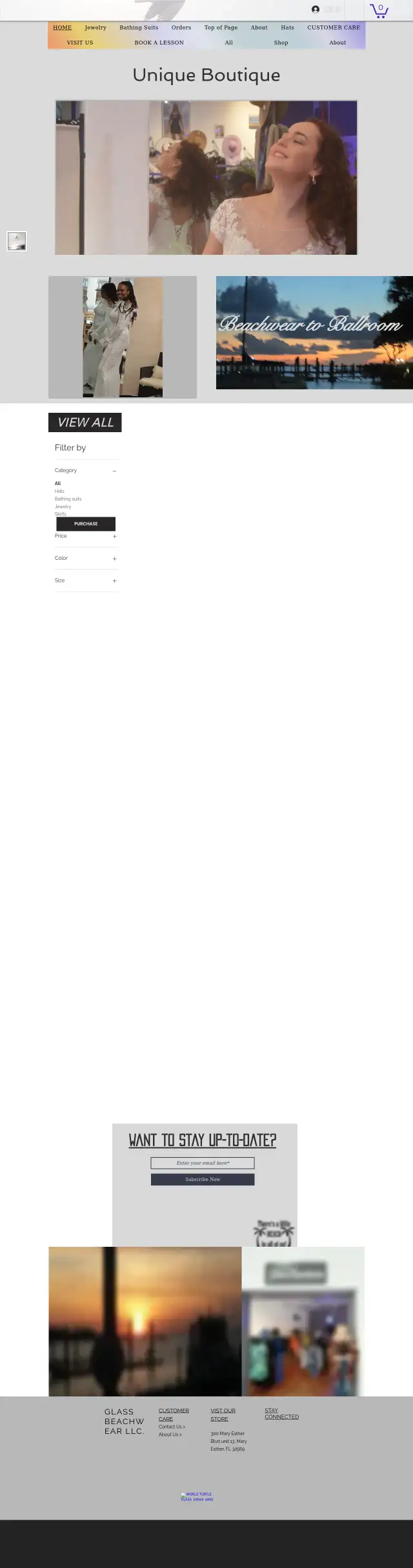Viewport: 413px width, 1568px height.
Task: Expand the Size filter
Action: click(x=114, y=581)
